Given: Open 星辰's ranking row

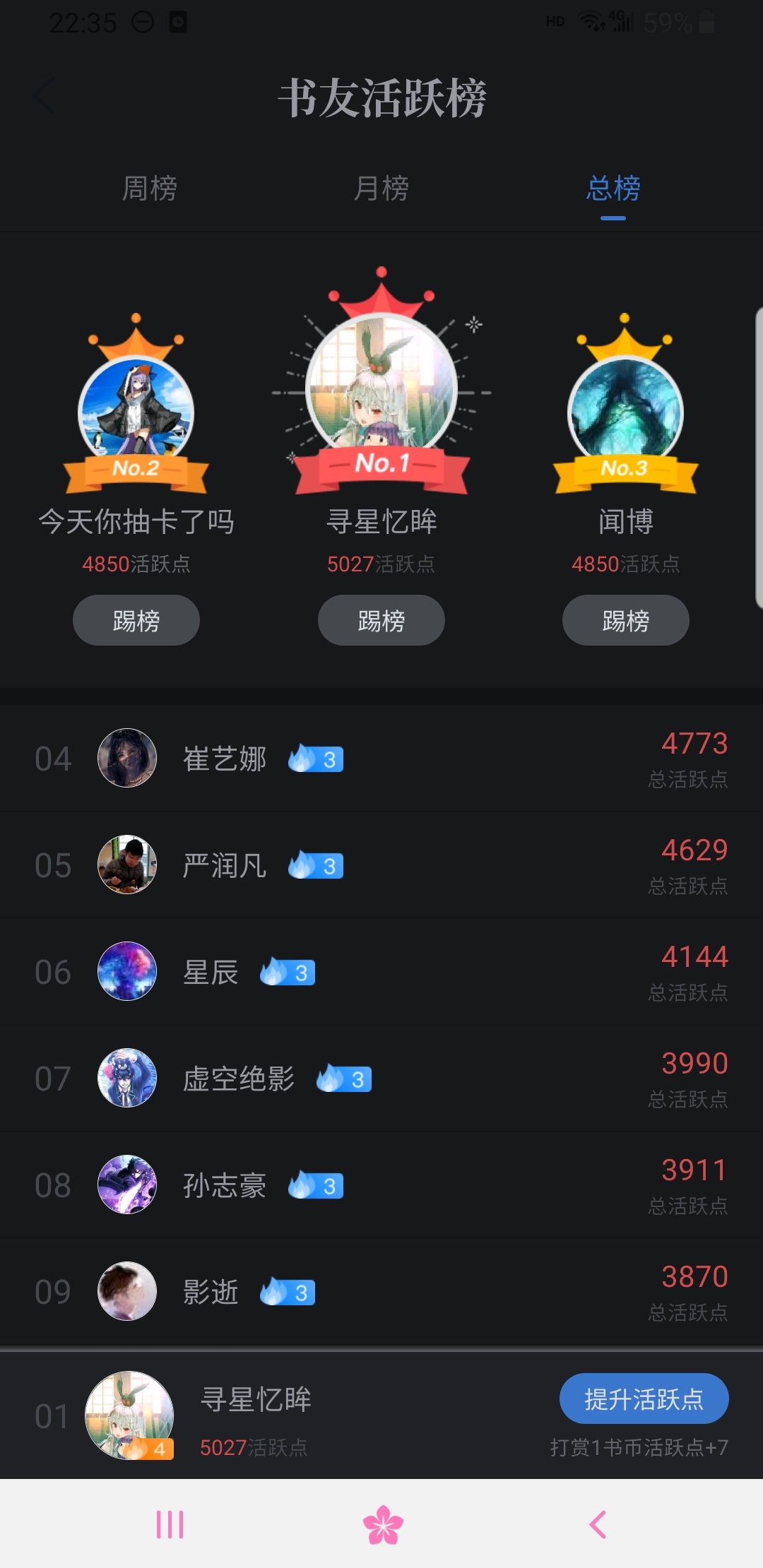Looking at the screenshot, I should coord(381,972).
